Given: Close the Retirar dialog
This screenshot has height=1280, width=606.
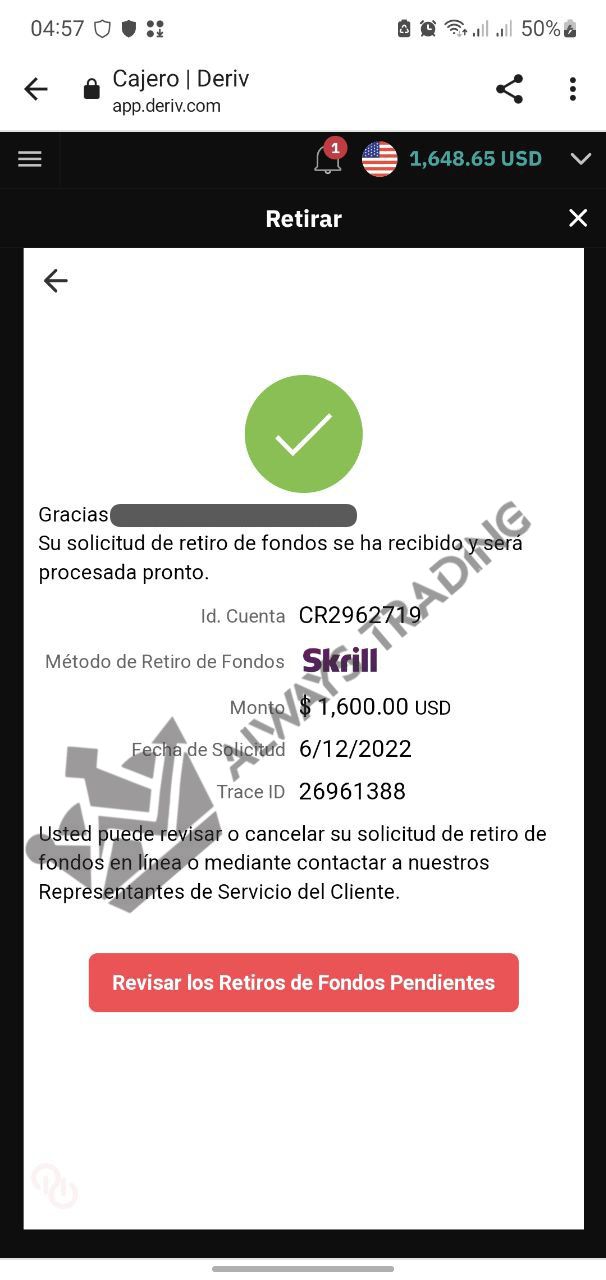Looking at the screenshot, I should [x=578, y=218].
